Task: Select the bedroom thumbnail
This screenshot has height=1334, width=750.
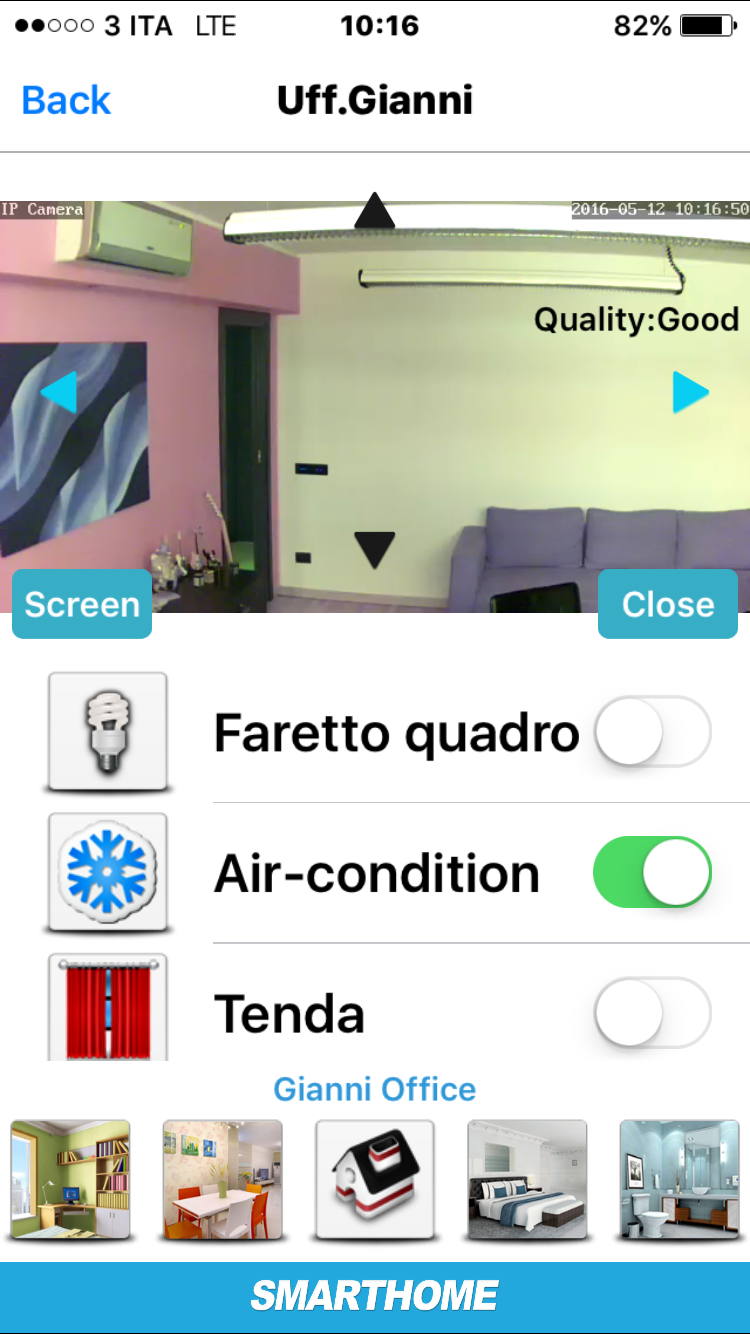Action: coord(527,1180)
